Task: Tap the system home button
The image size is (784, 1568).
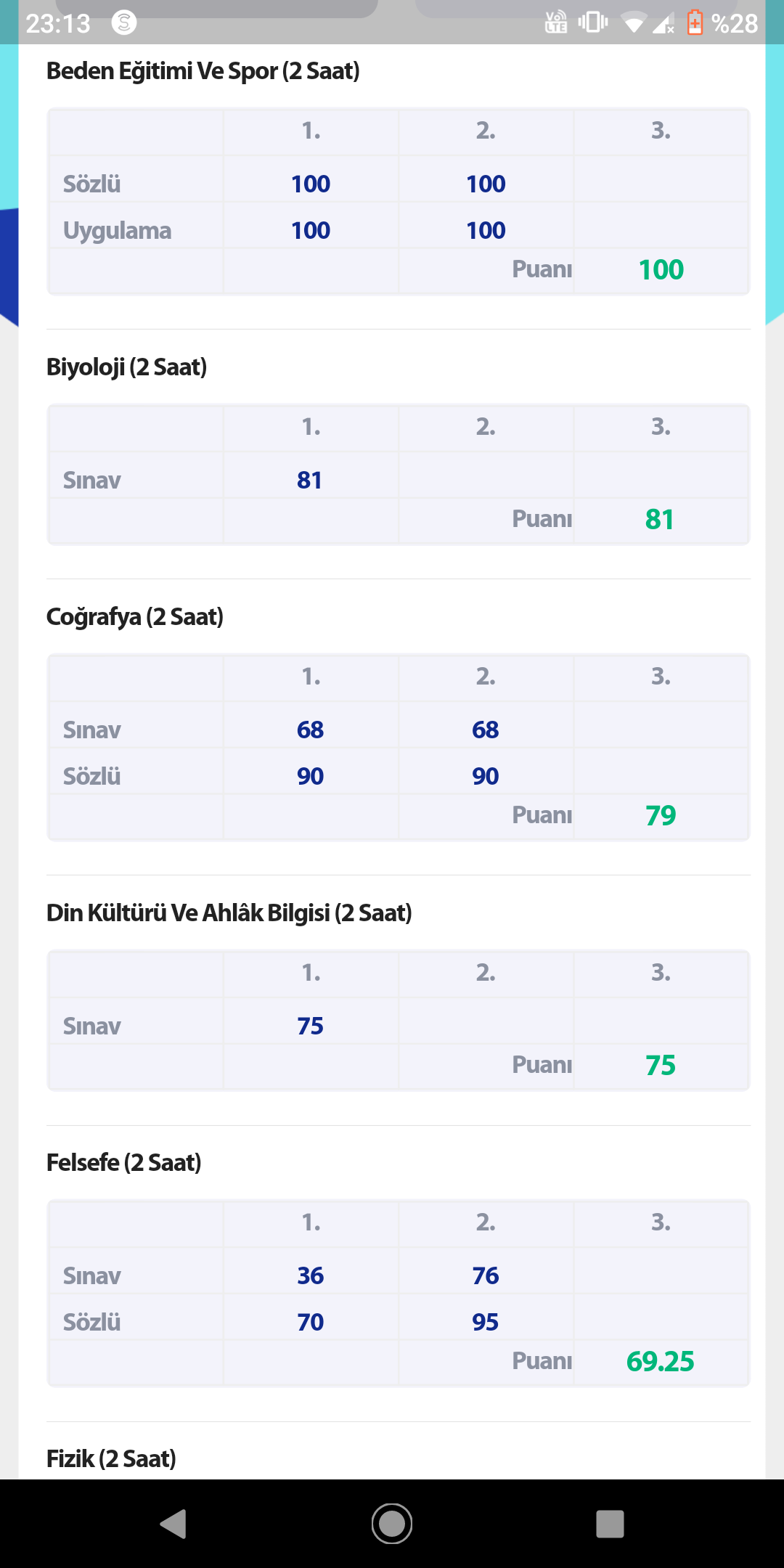Action: 392,1524
